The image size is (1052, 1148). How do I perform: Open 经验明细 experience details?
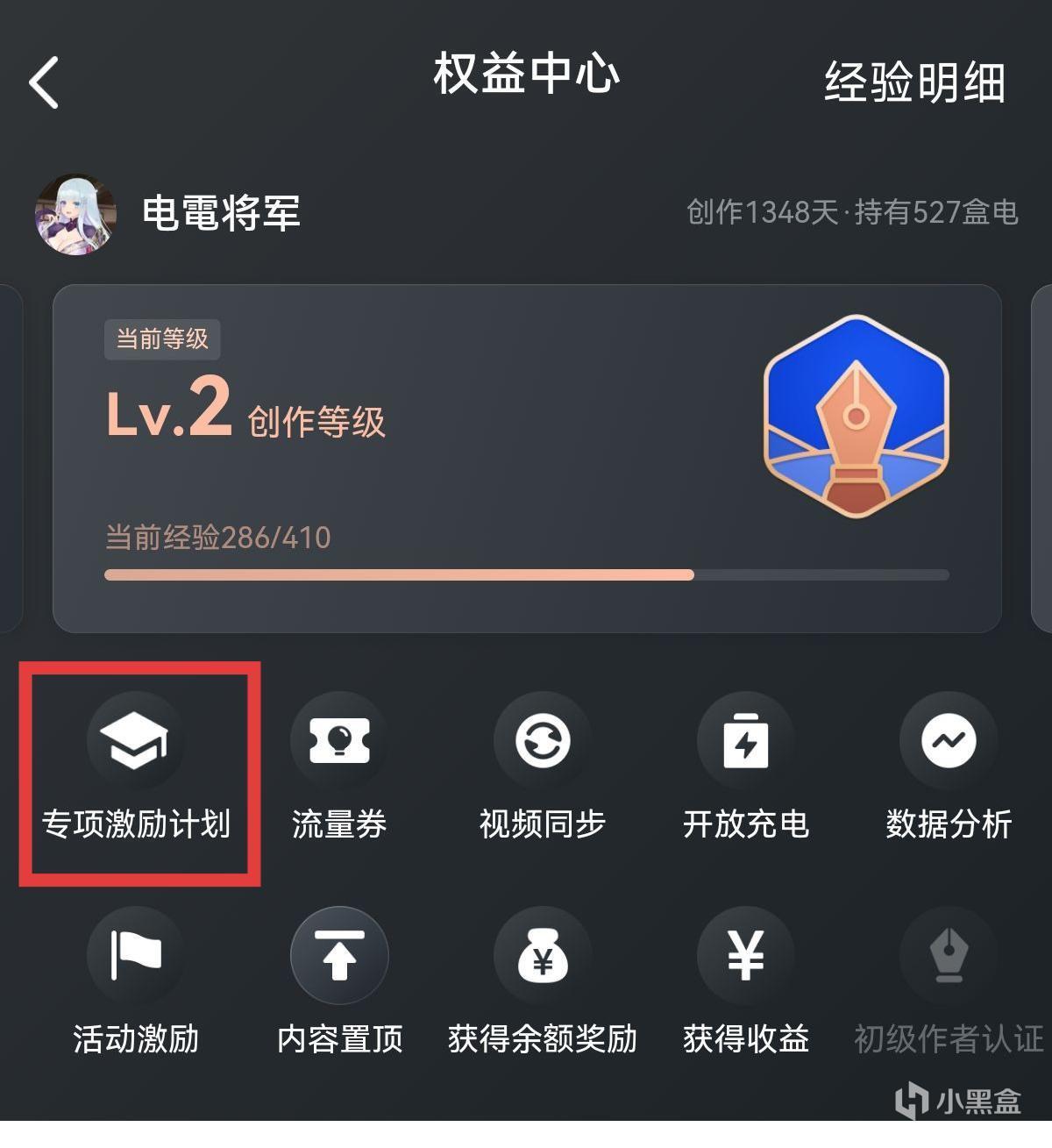914,84
